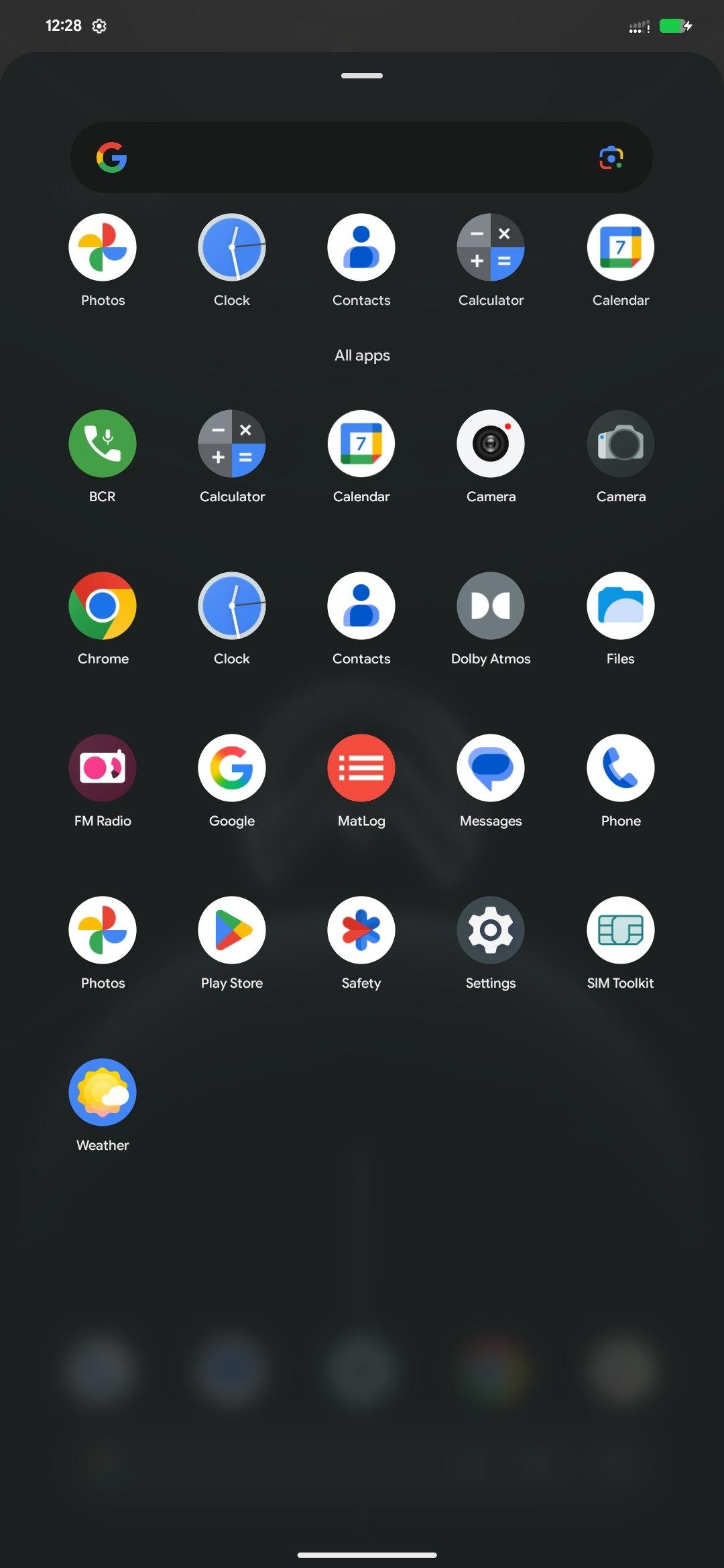The width and height of the screenshot is (724, 1568).
Task: Launch the Phone app
Action: pyautogui.click(x=620, y=768)
